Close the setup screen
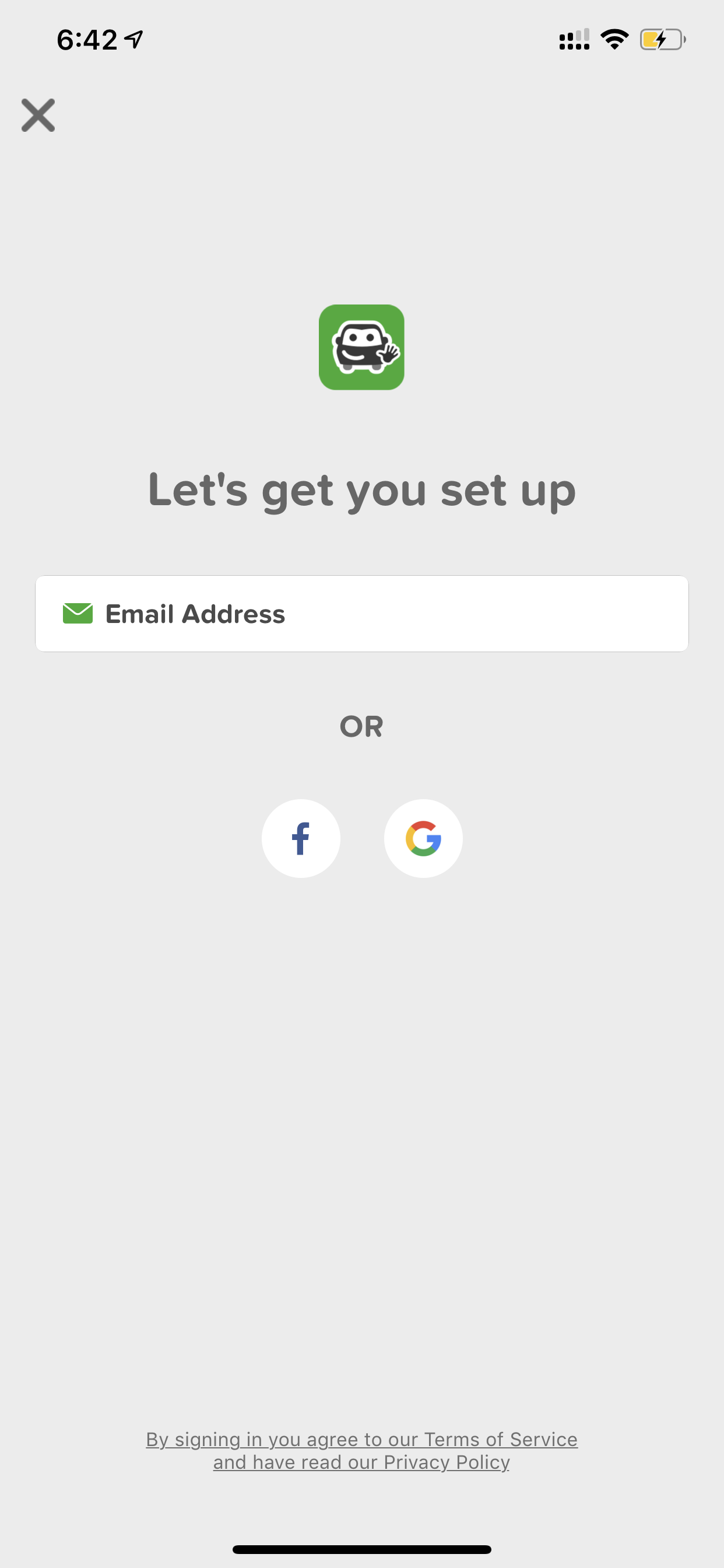The width and height of the screenshot is (724, 1568). (x=38, y=115)
